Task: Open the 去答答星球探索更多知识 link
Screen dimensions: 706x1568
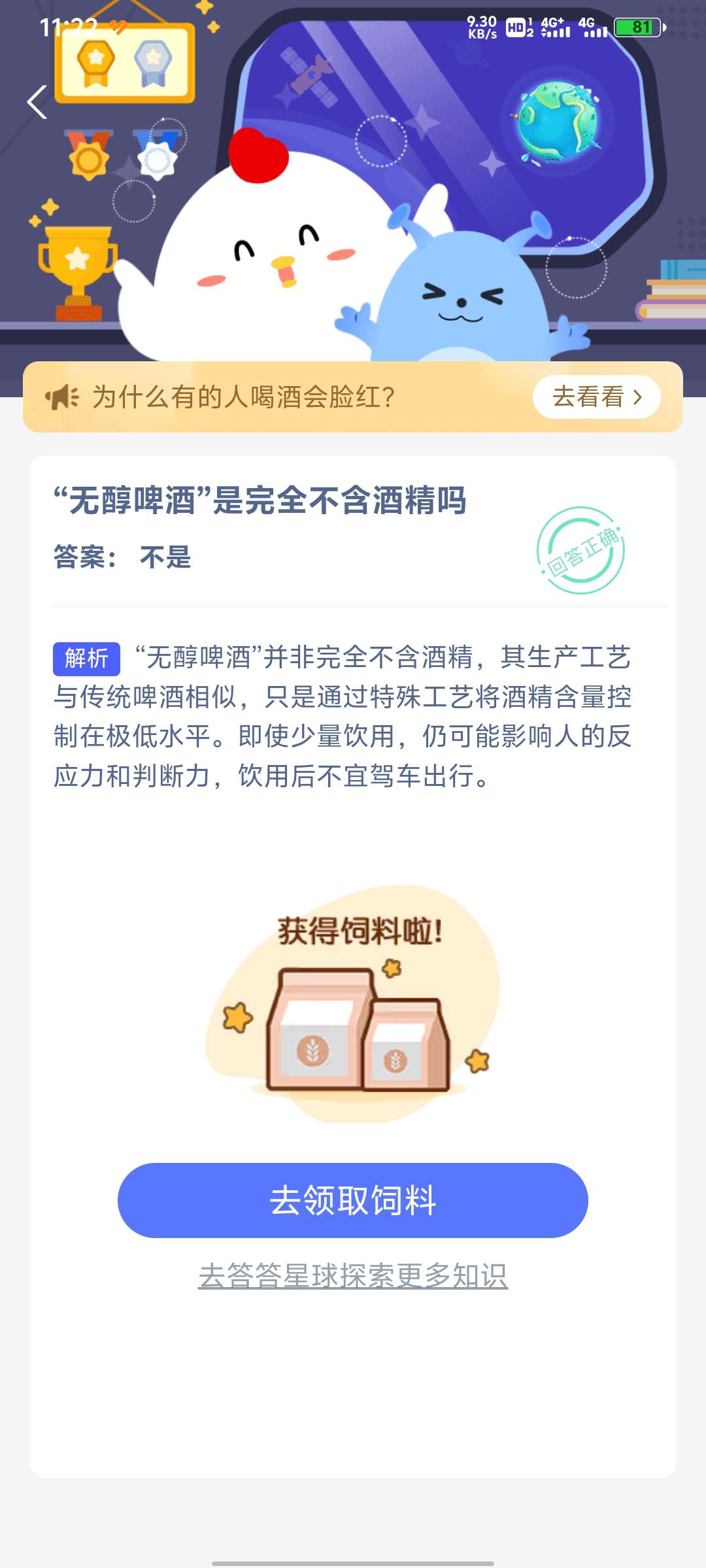Action: pos(353,1276)
